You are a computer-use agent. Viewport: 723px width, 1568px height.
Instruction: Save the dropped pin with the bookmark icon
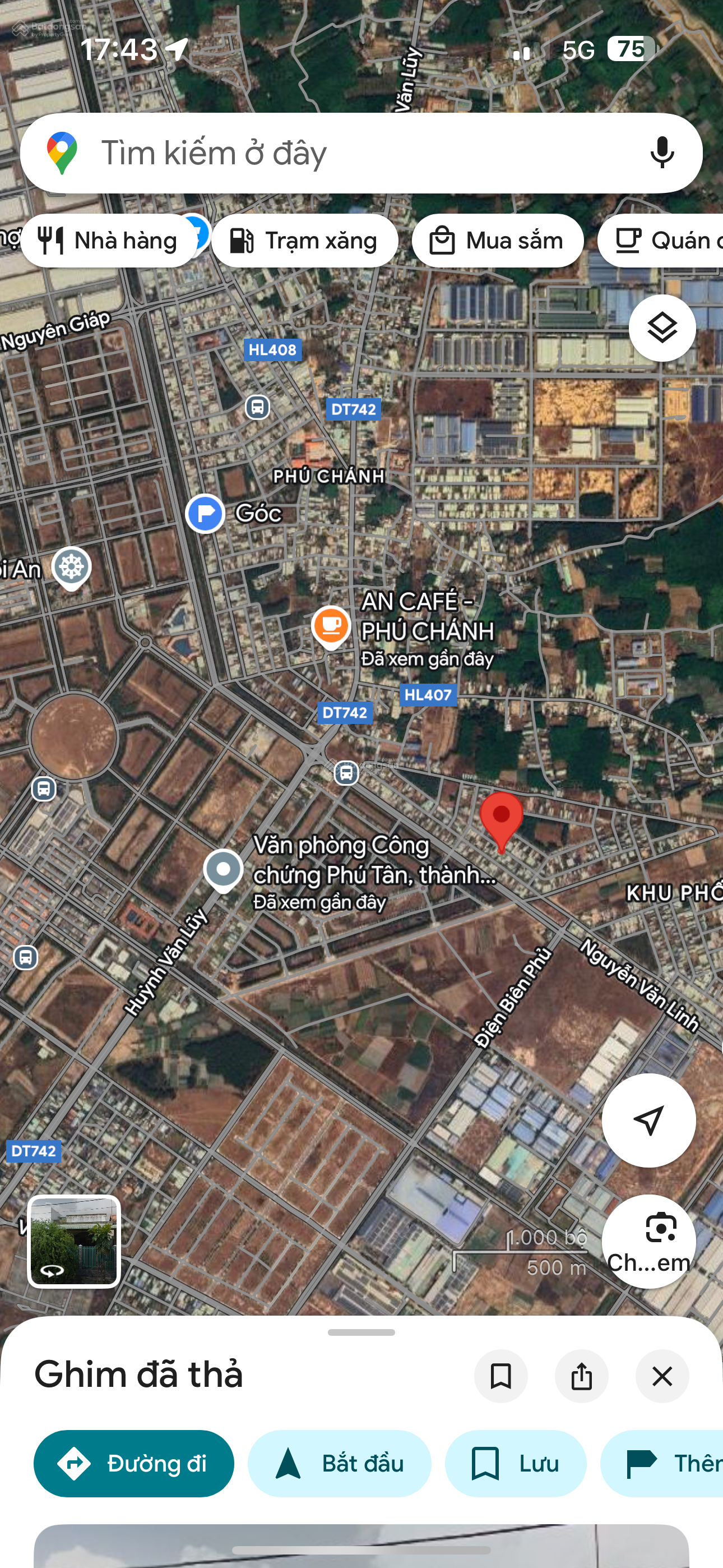click(501, 1376)
